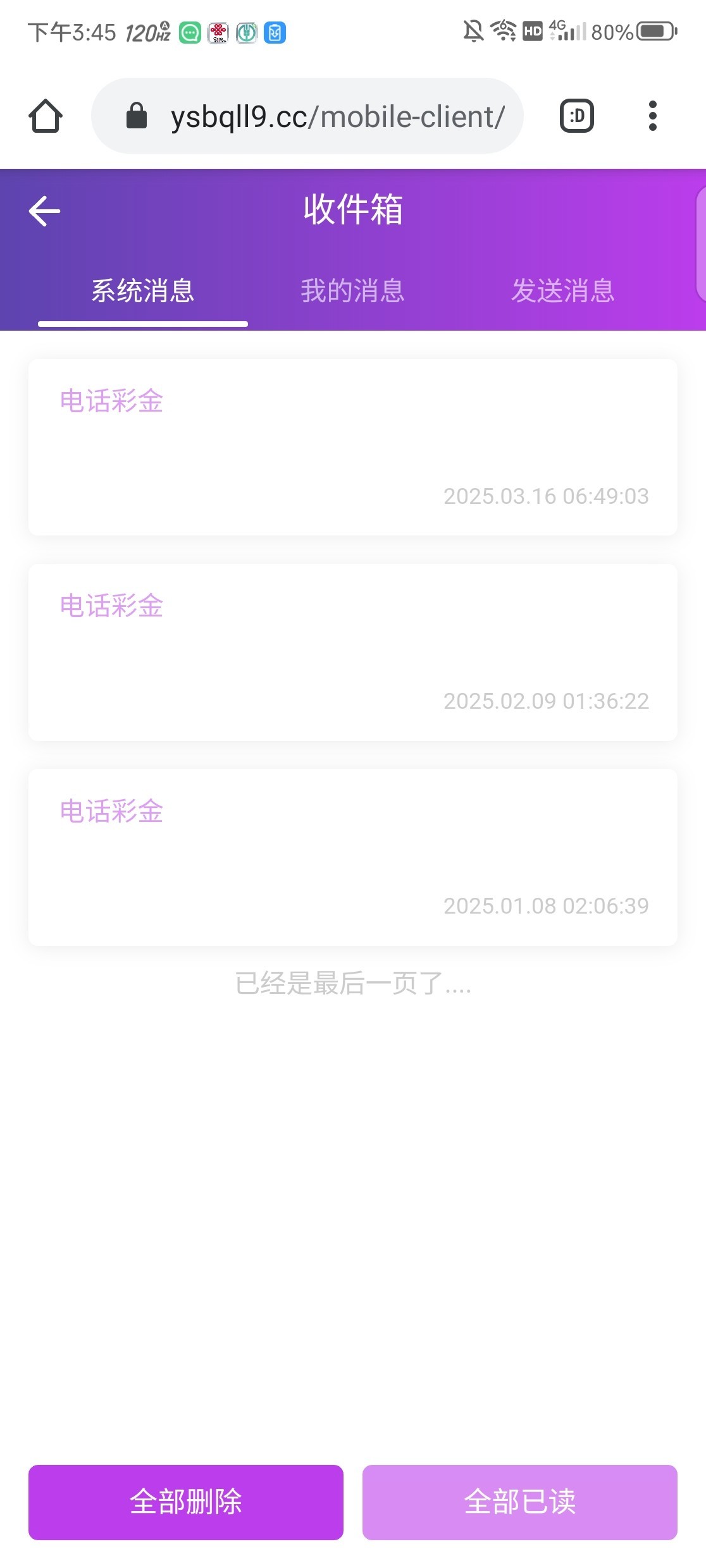Delete all messages with 全部删除
706x1568 pixels.
[x=186, y=1502]
